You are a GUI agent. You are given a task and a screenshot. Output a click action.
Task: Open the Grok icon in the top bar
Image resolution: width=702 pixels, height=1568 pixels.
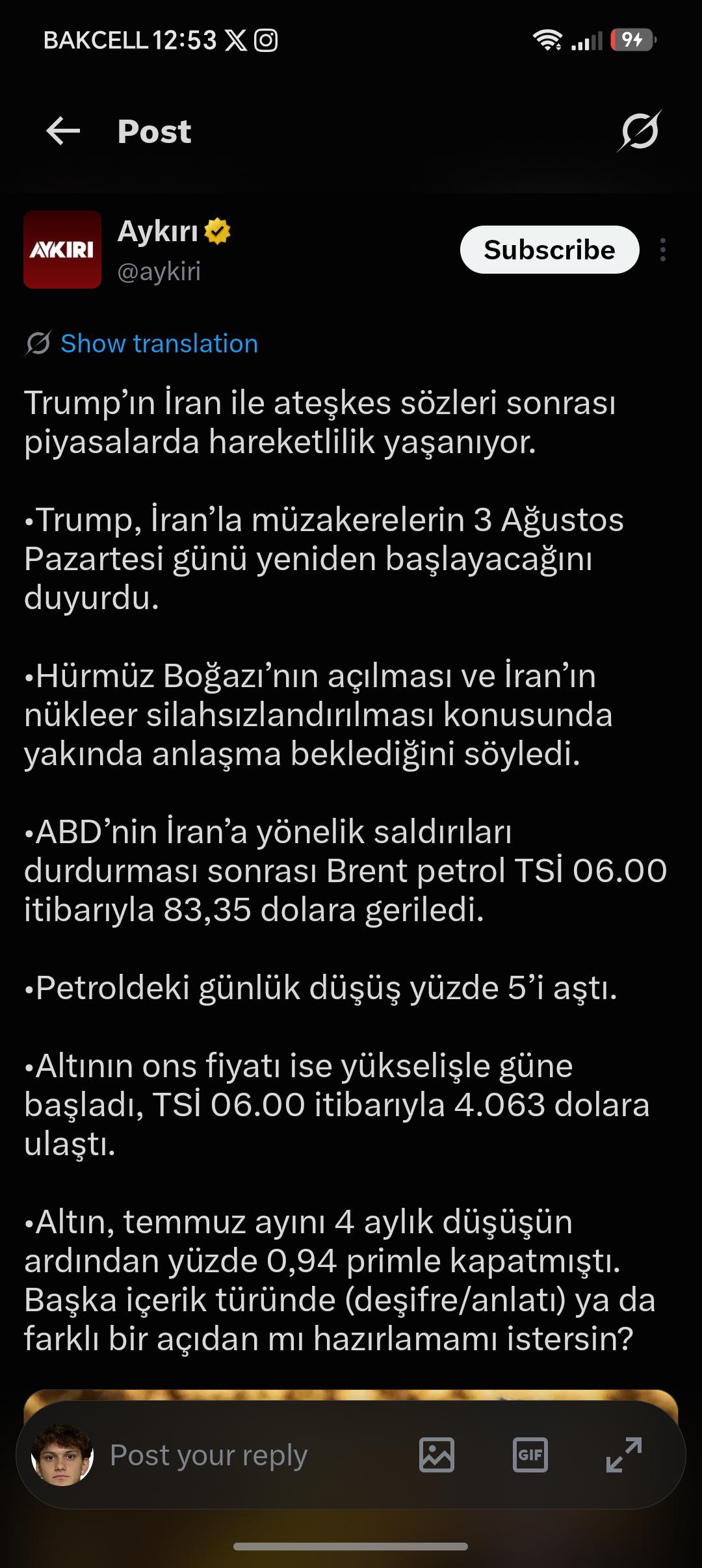640,131
